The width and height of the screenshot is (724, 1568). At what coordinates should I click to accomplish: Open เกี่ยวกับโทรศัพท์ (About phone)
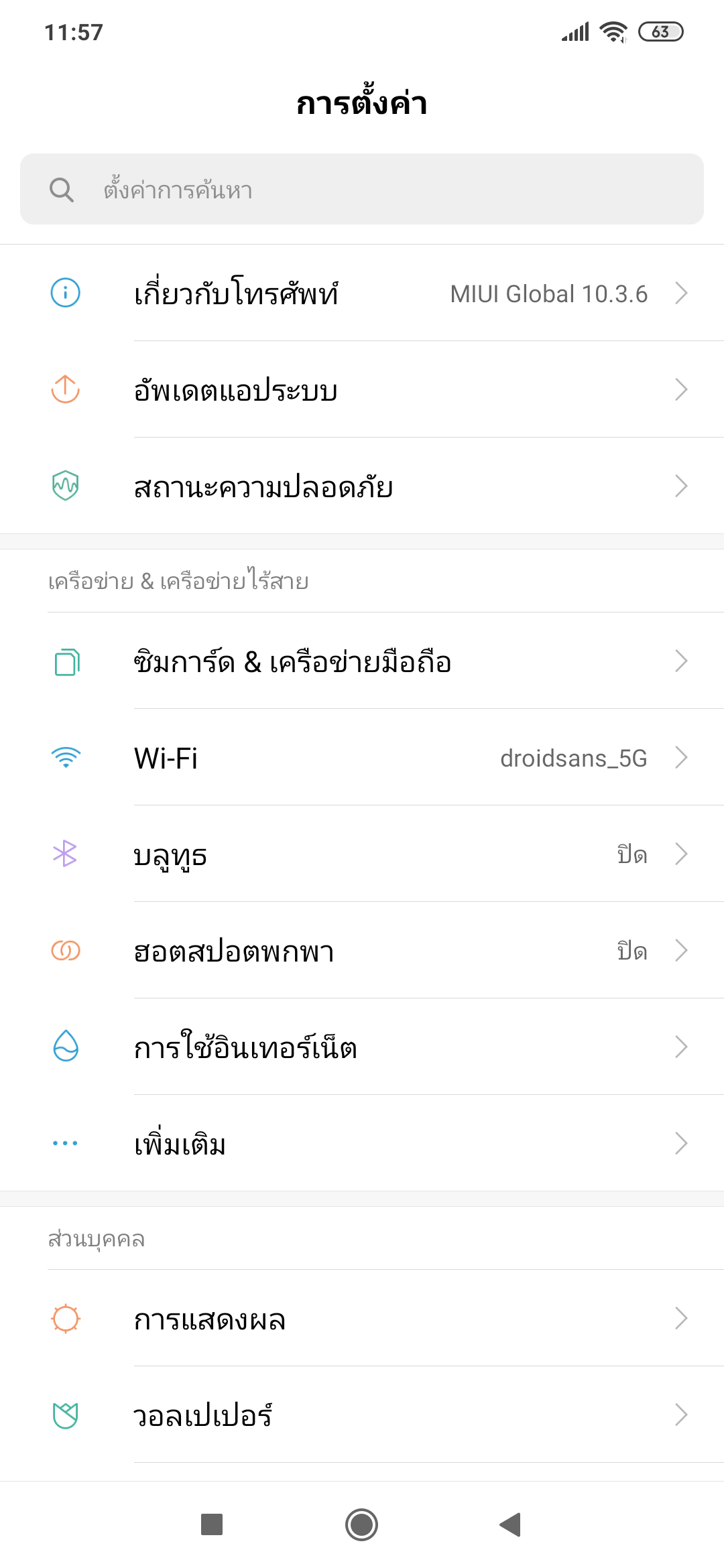(x=362, y=293)
